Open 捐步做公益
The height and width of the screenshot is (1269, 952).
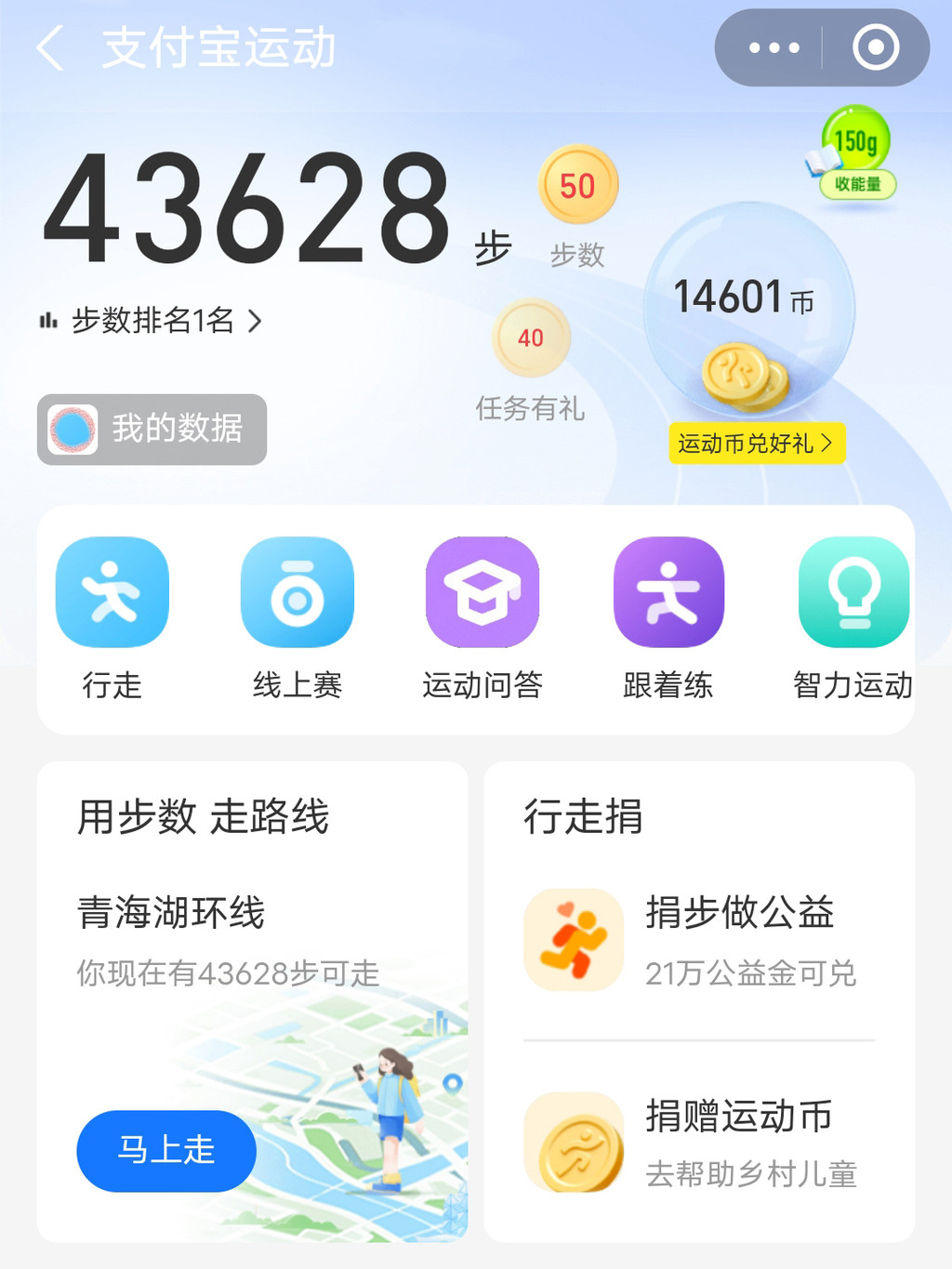[699, 940]
